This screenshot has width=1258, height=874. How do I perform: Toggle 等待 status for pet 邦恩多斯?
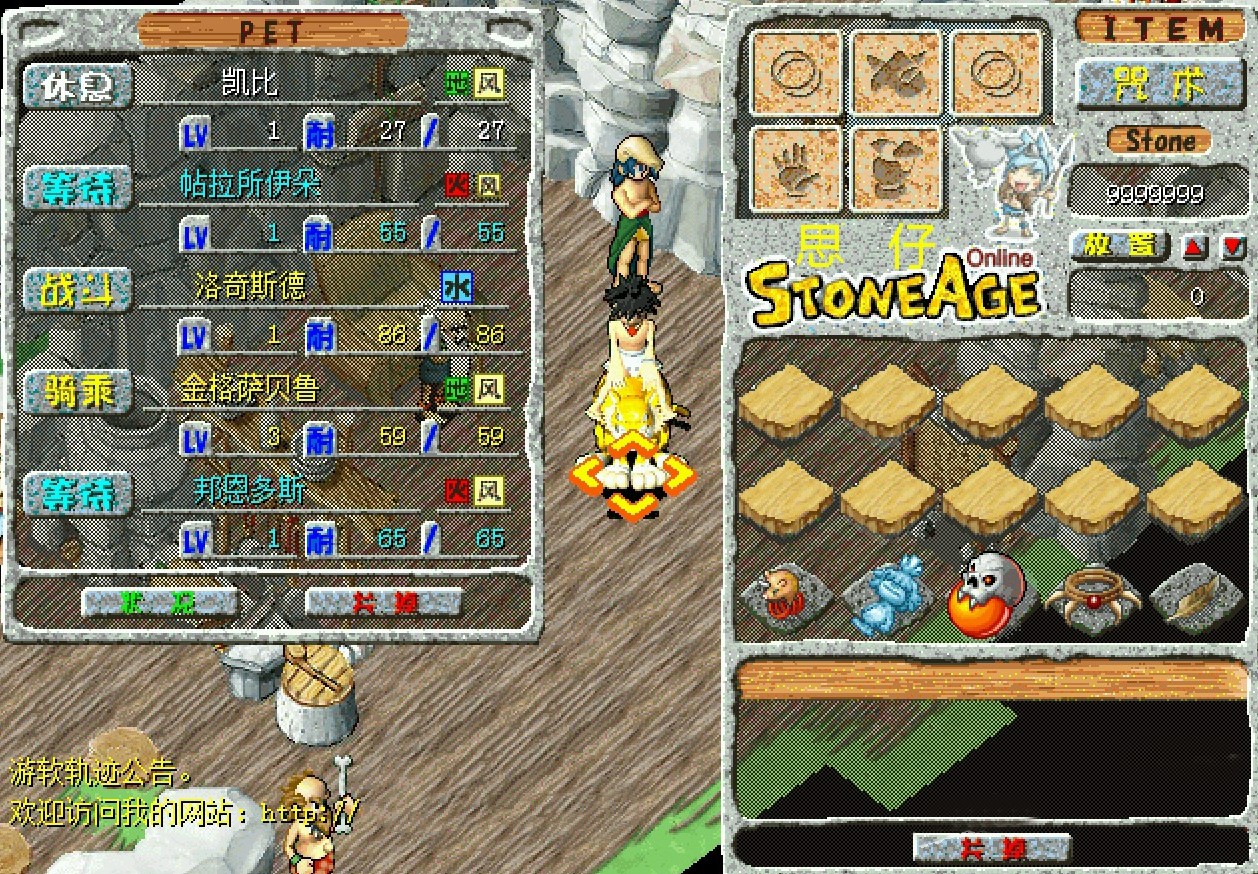[x=78, y=493]
